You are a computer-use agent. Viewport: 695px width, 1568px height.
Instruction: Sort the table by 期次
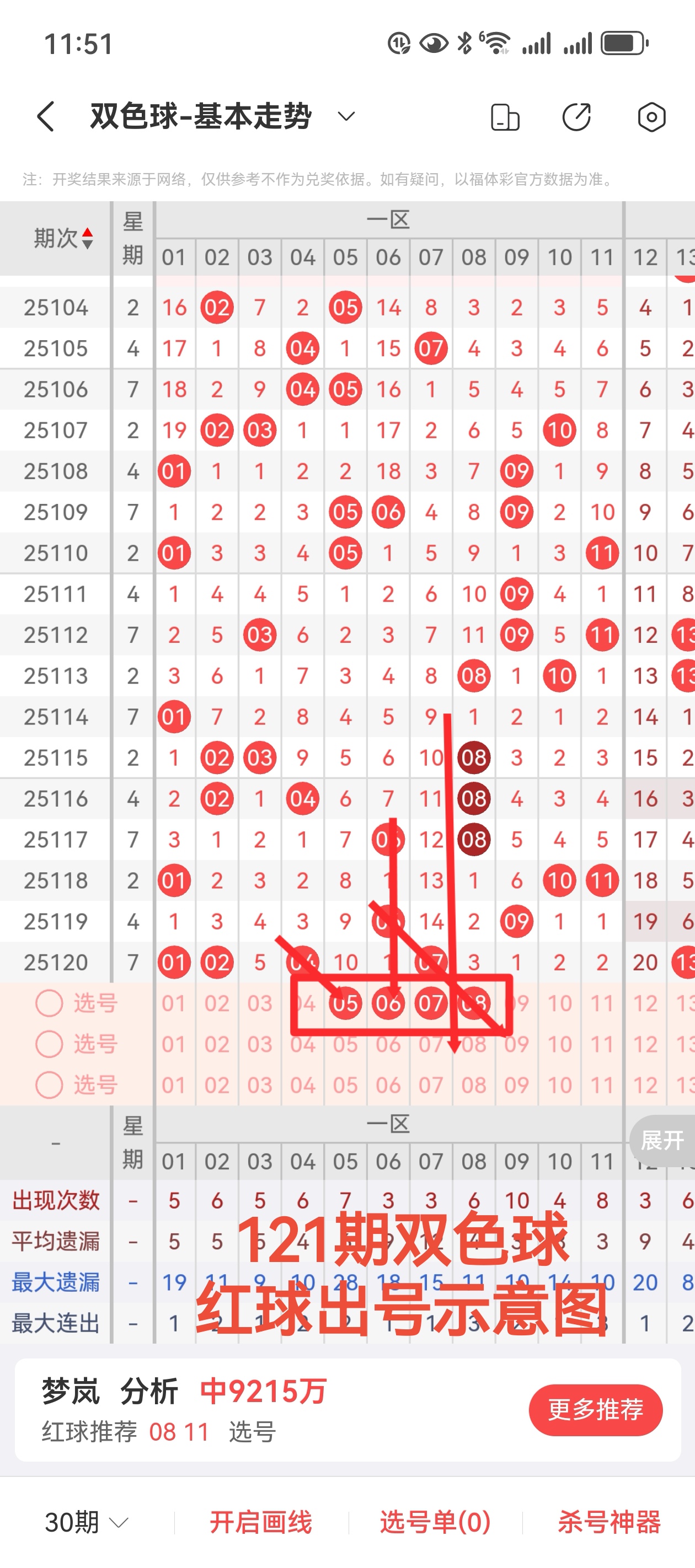tap(63, 238)
